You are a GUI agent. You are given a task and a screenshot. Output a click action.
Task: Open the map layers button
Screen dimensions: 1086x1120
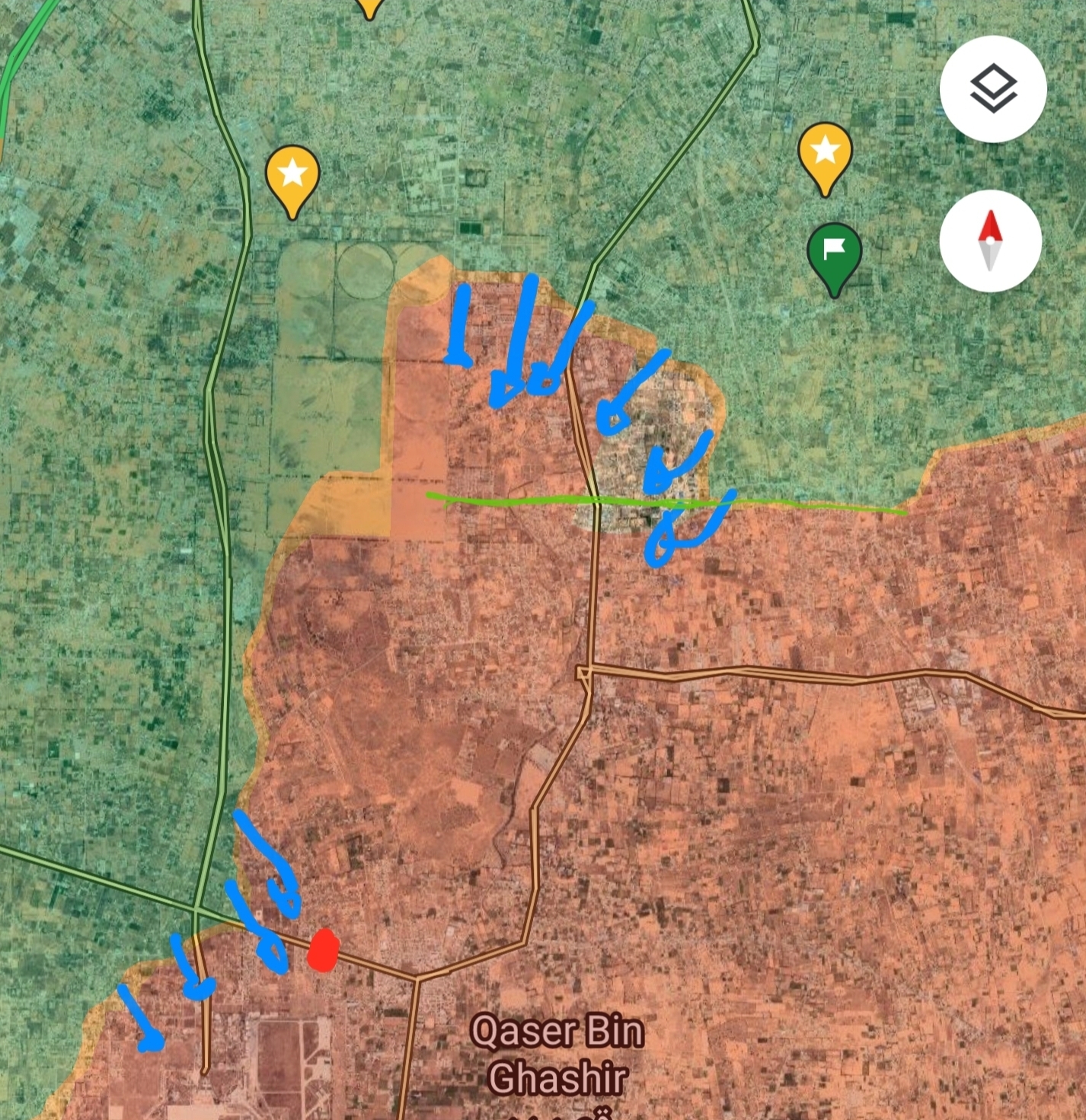click(992, 89)
